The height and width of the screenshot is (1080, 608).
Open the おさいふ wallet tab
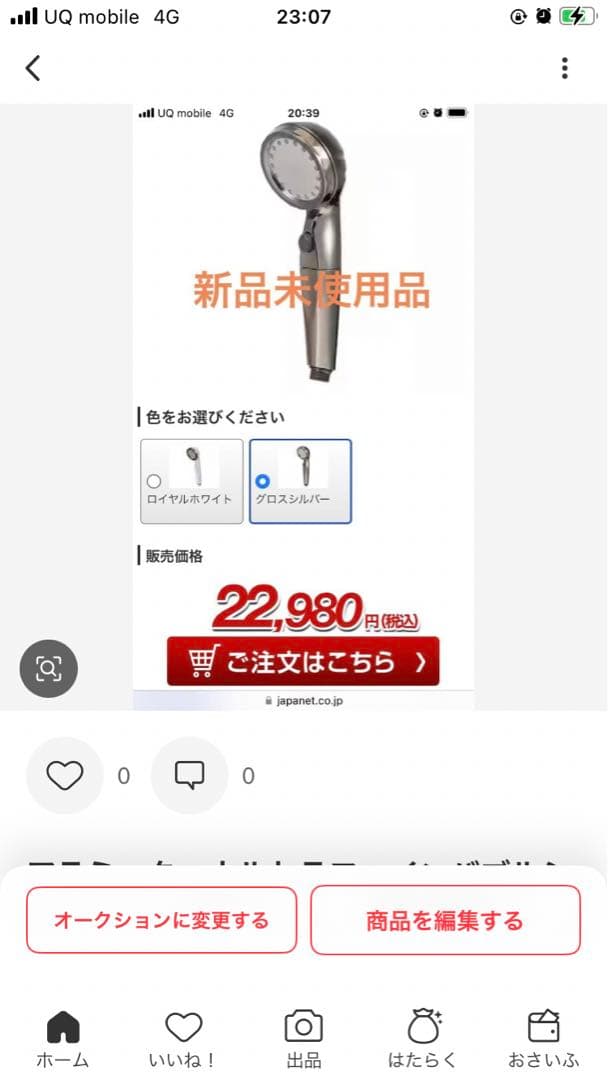point(543,1038)
